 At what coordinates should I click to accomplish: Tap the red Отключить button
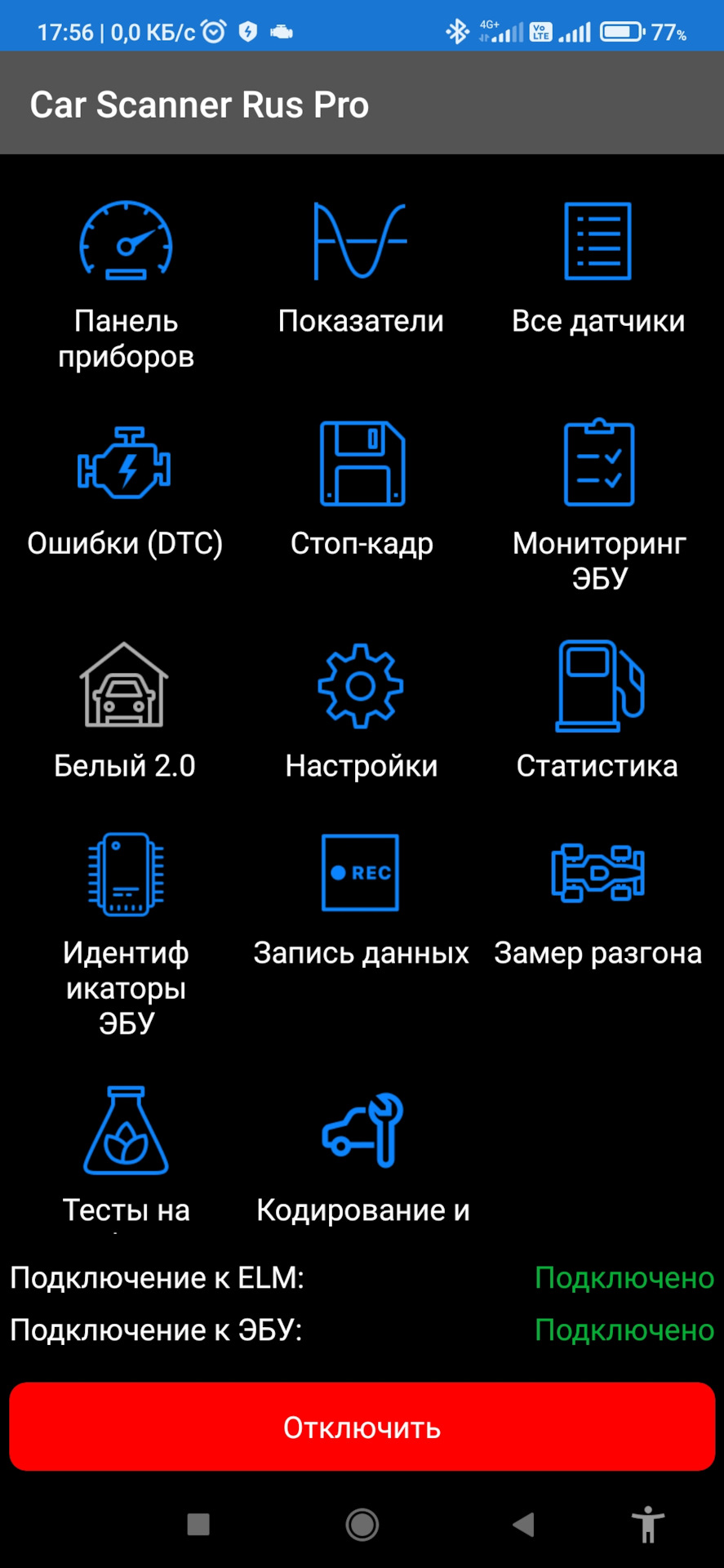pyautogui.click(x=362, y=1427)
